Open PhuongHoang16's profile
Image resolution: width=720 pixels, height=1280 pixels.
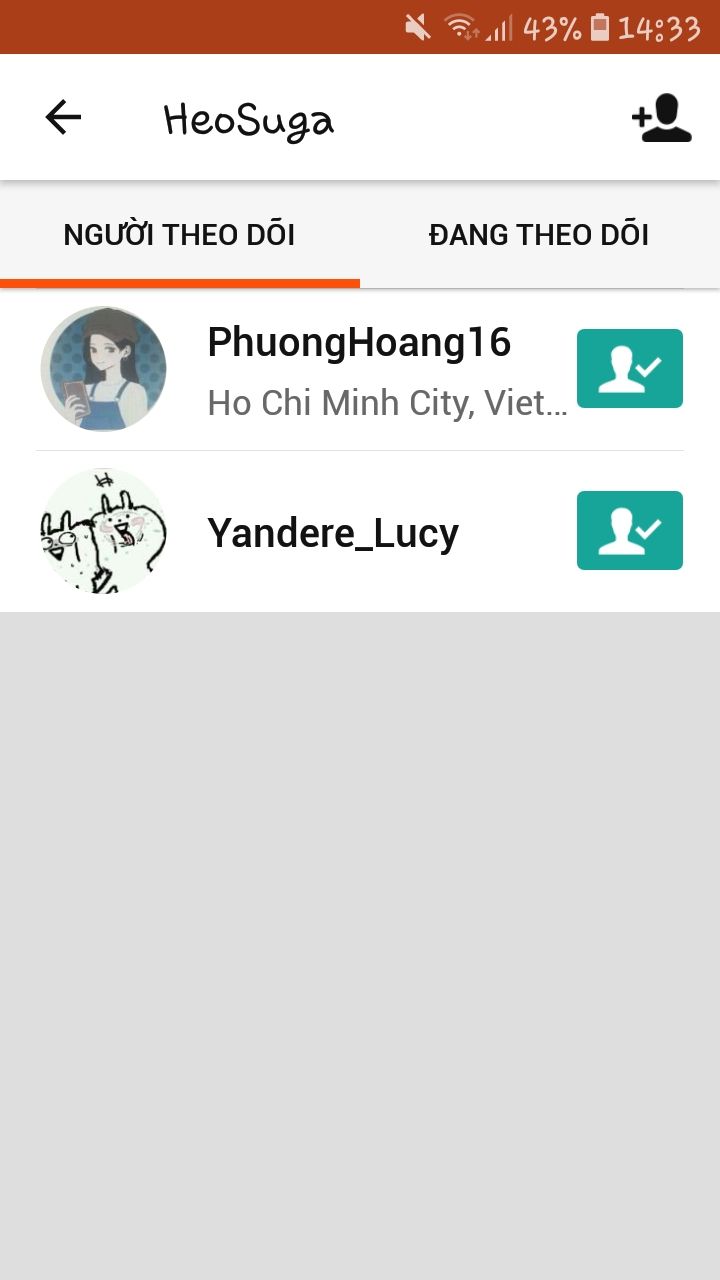pyautogui.click(x=358, y=343)
